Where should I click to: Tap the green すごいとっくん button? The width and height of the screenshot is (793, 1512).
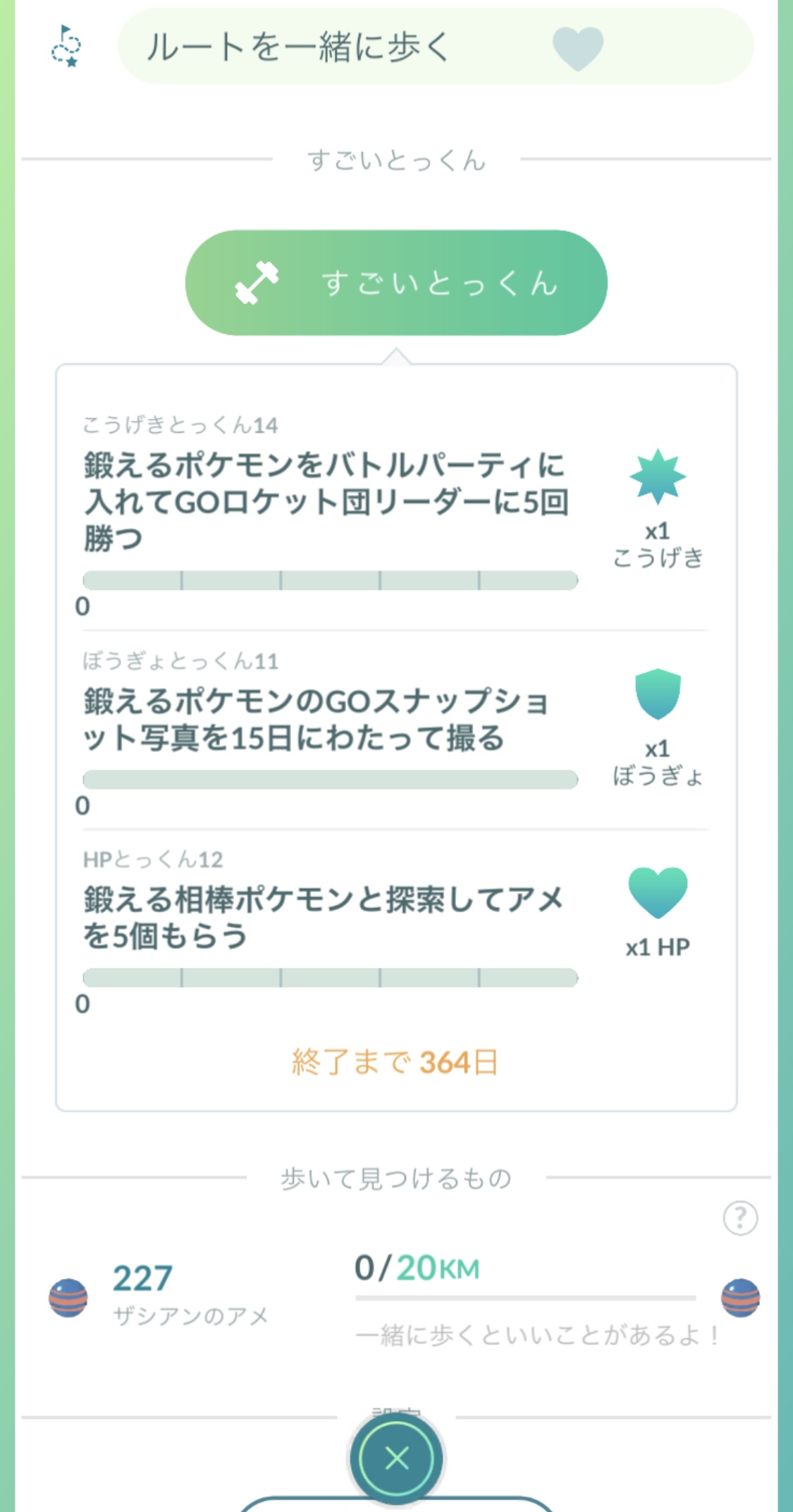tap(396, 283)
